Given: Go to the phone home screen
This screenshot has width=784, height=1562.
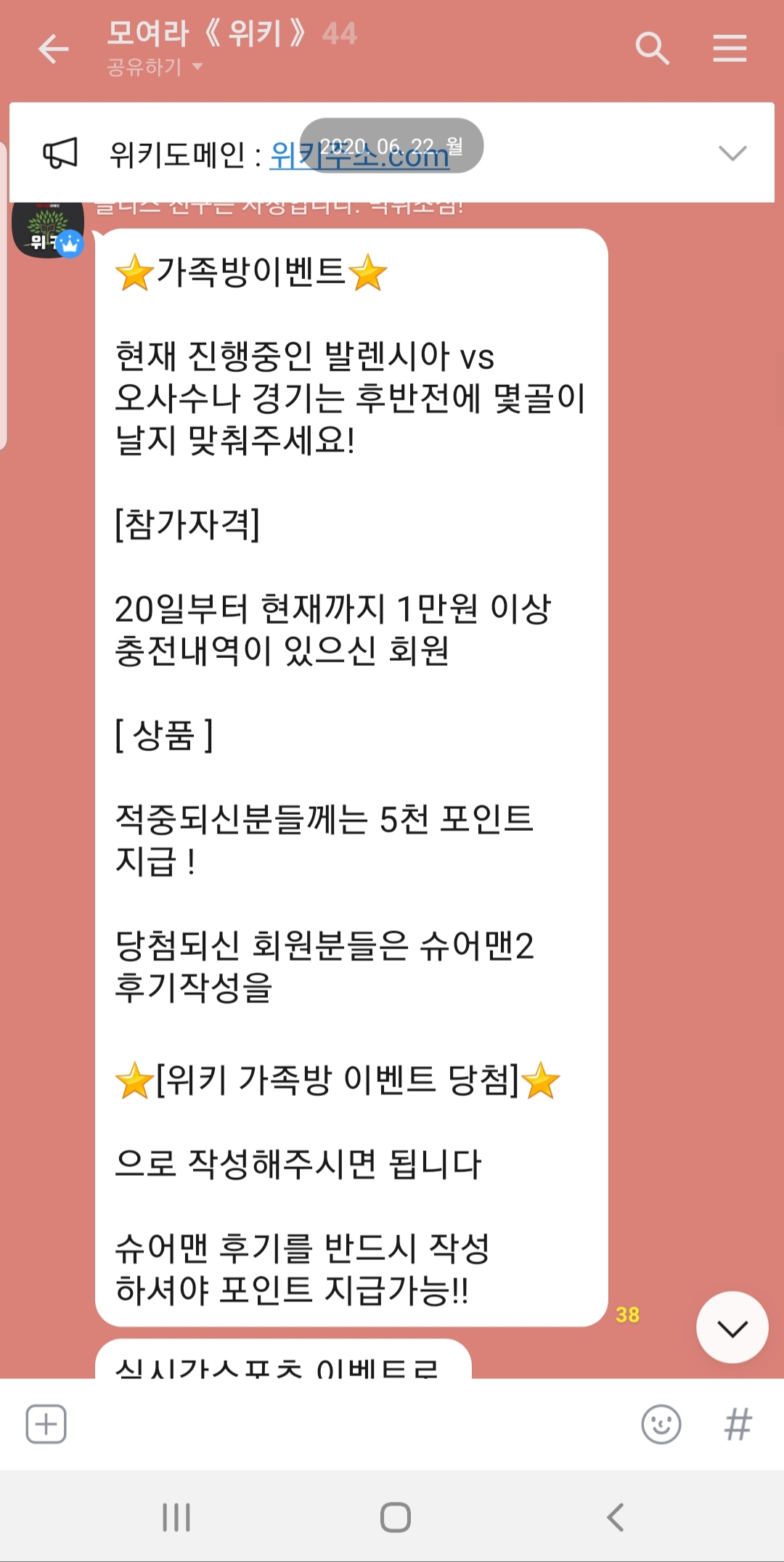Looking at the screenshot, I should pos(395,1517).
